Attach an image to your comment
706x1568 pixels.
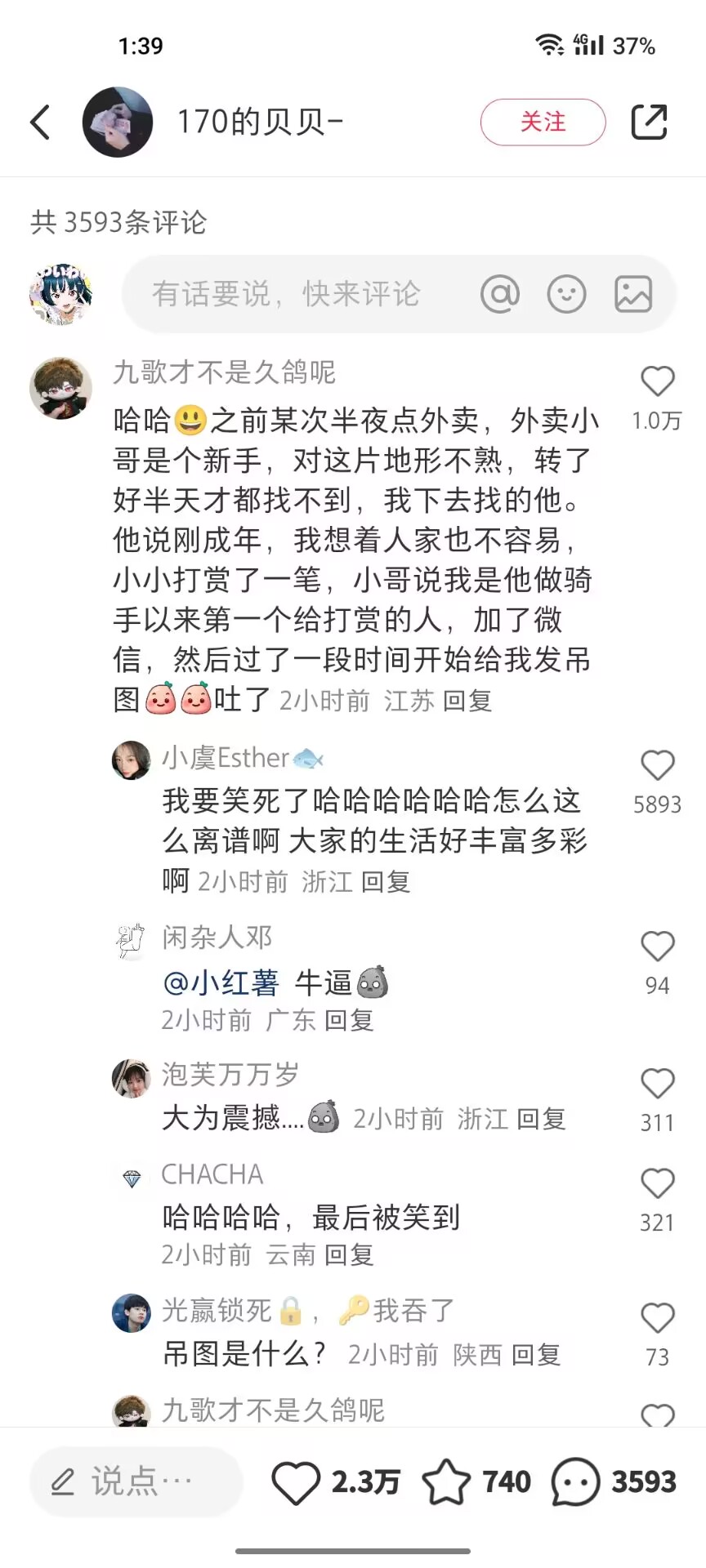click(633, 294)
